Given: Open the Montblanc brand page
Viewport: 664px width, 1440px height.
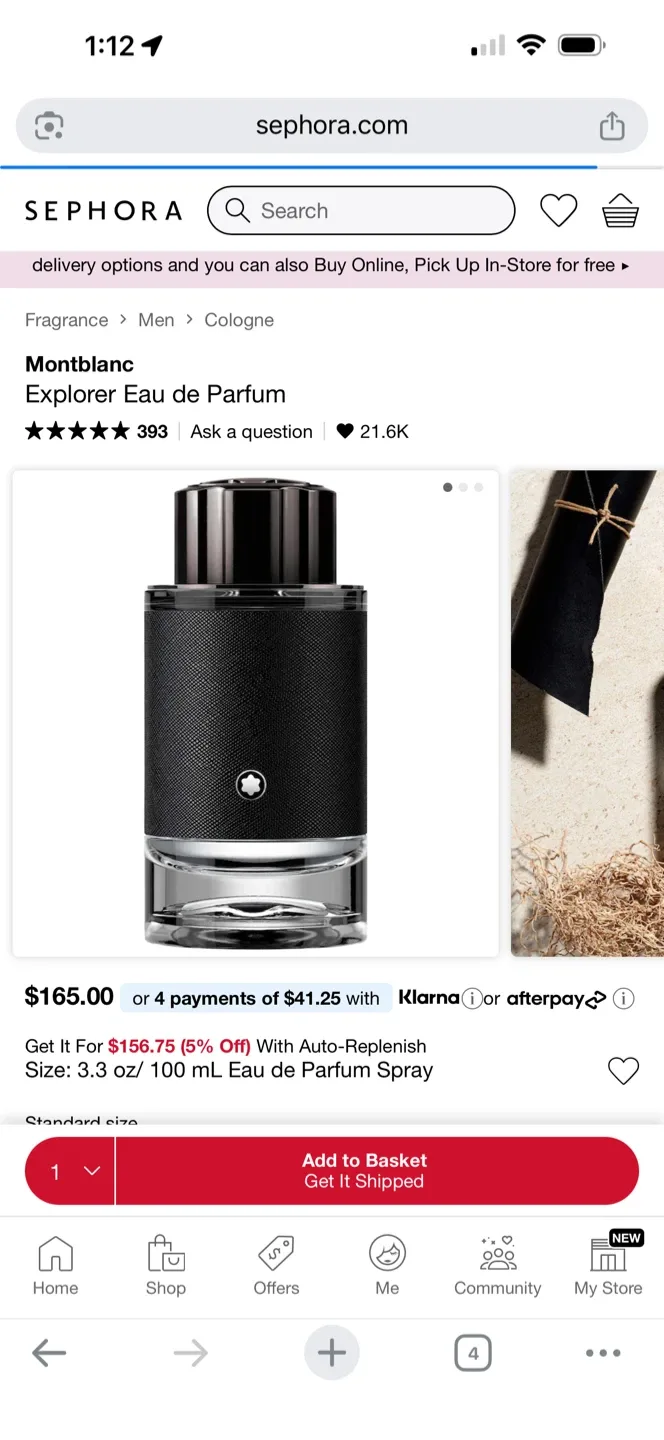Looking at the screenshot, I should tap(79, 364).
